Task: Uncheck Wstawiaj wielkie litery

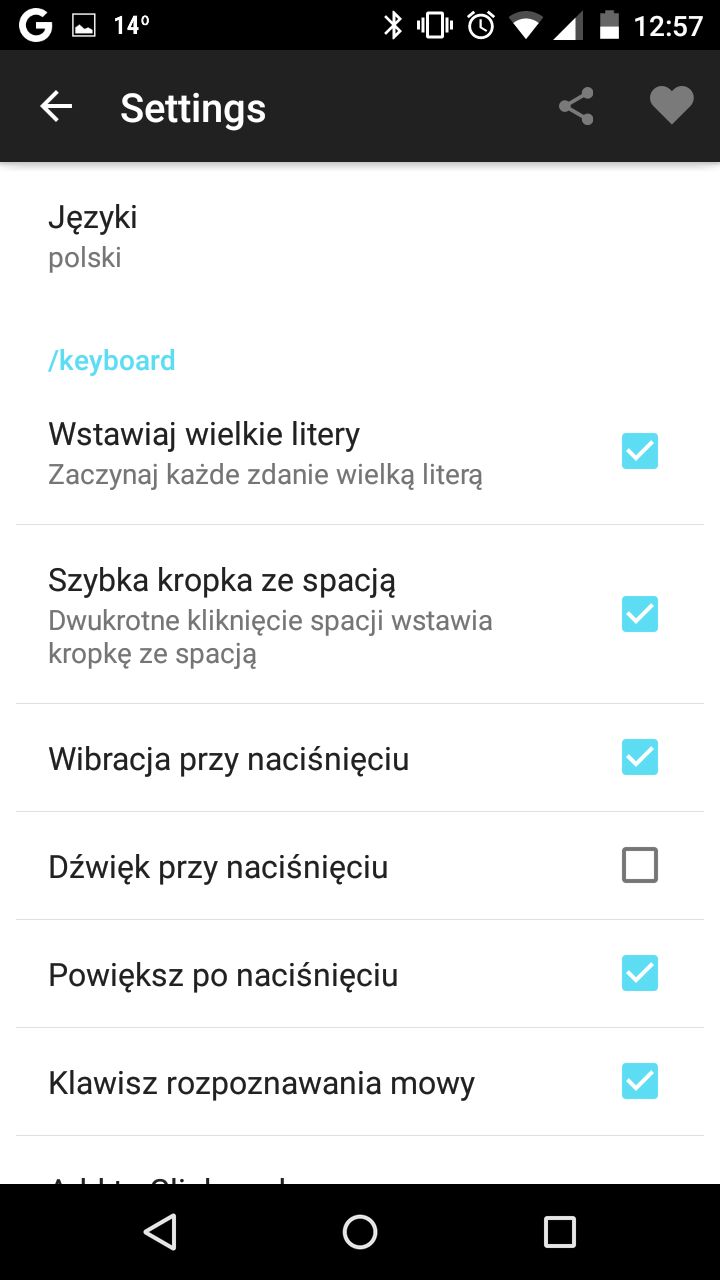Action: point(640,451)
